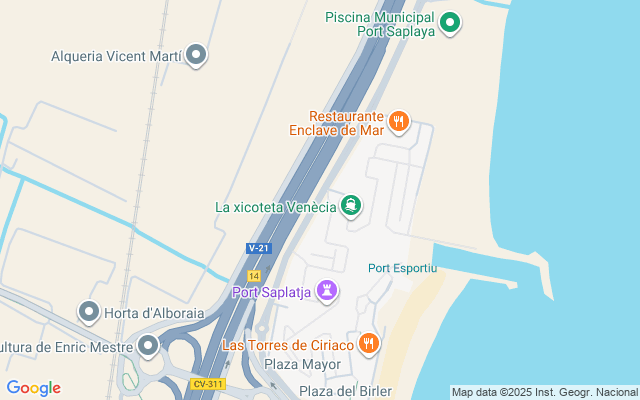
Task: Tap the Enric Mestre place marker
Action: 149,347
